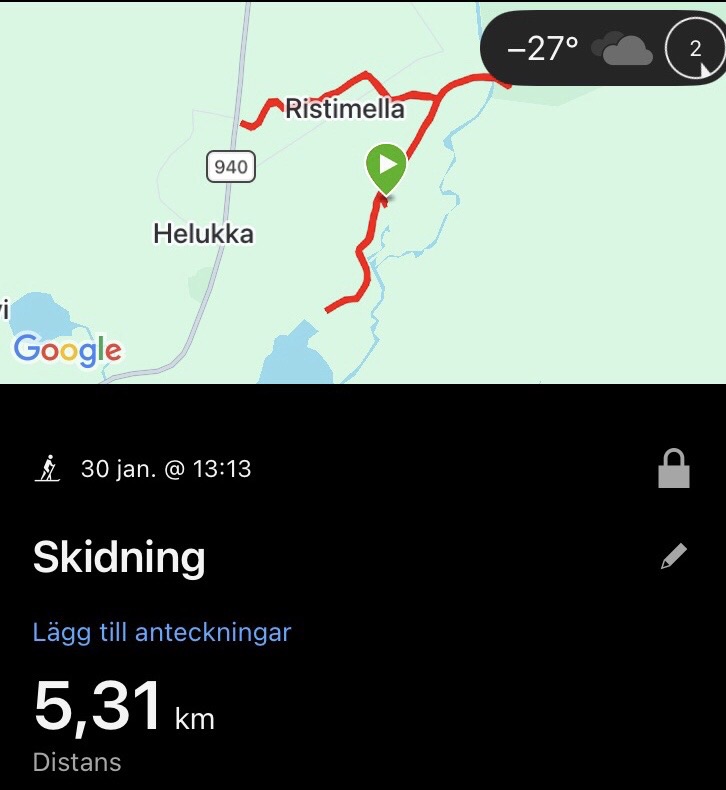726x790 pixels.
Task: Tap the green start marker on map
Action: coord(386,166)
